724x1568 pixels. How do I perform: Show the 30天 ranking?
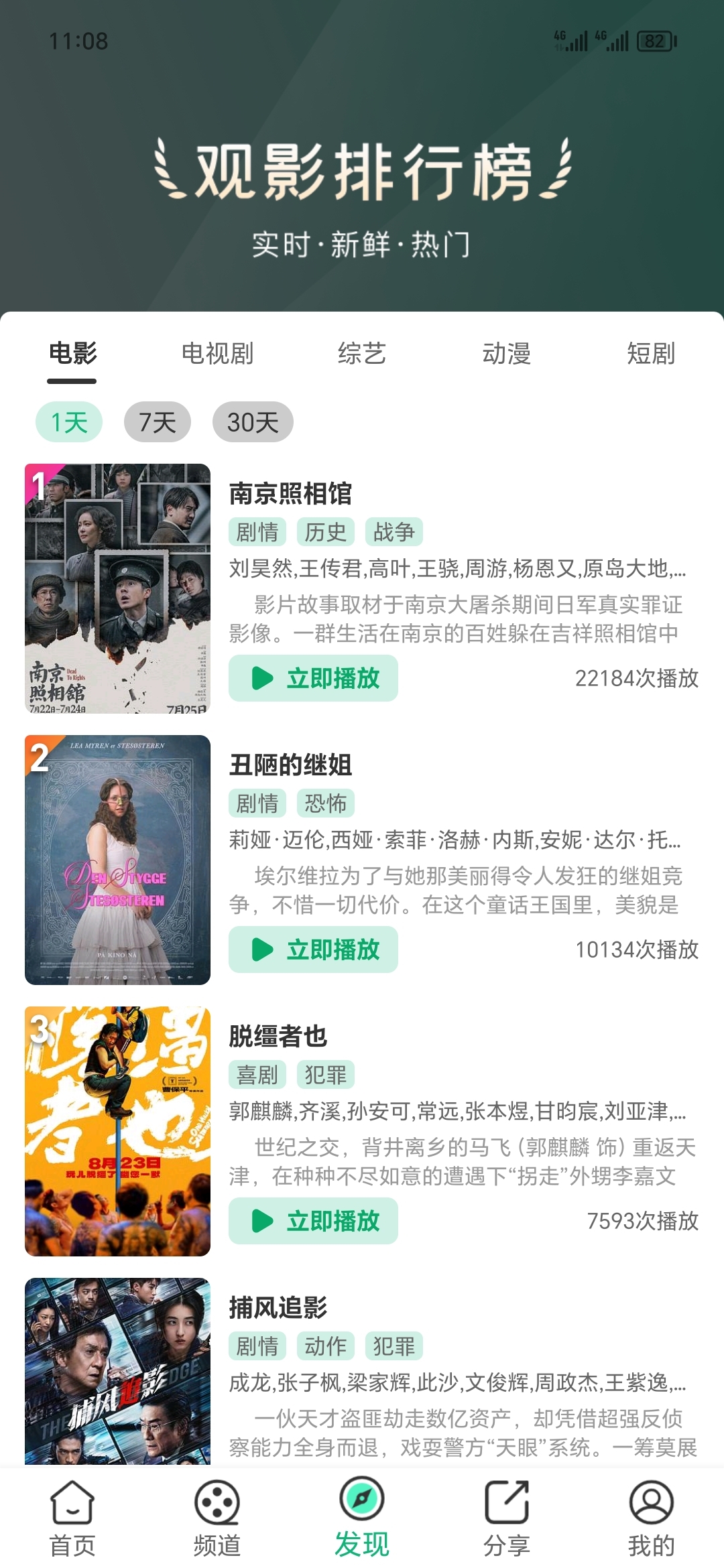tap(253, 422)
